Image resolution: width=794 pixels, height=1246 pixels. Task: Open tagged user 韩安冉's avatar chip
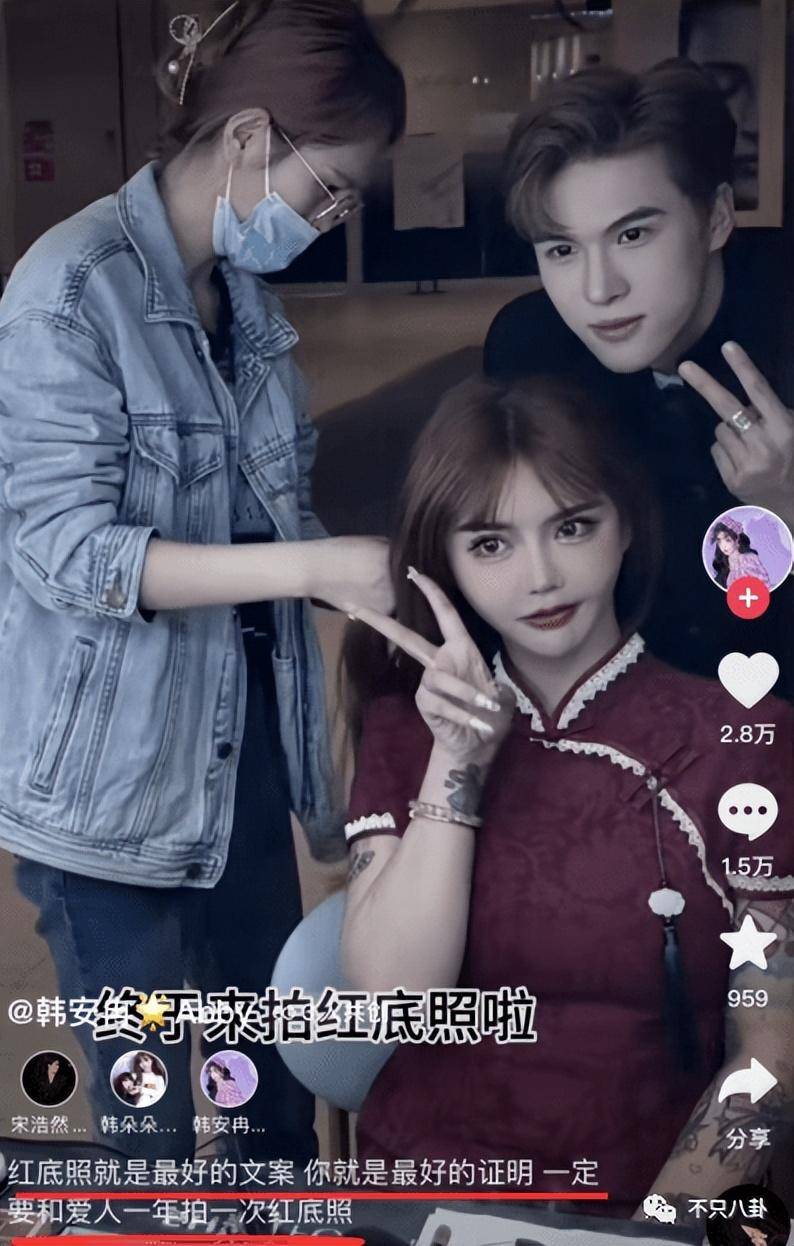point(229,1079)
